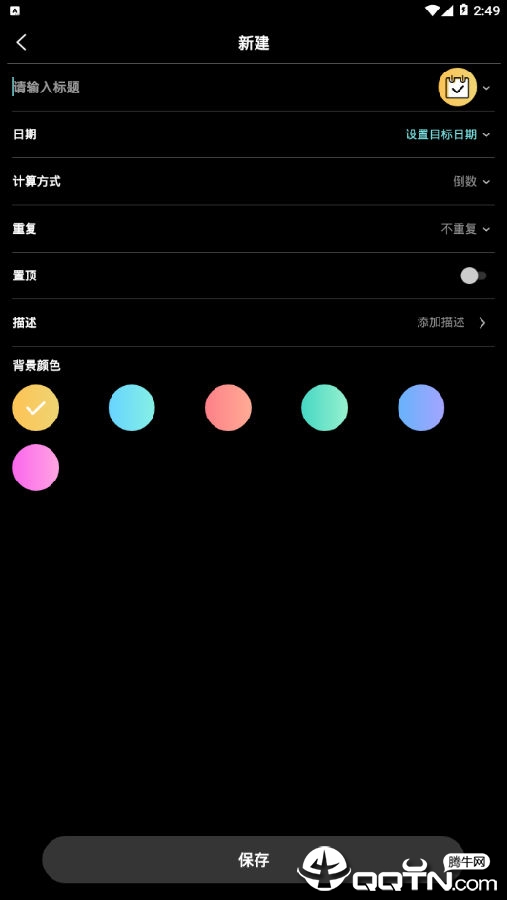Expand the 重复 不重复 dropdown
The height and width of the screenshot is (900, 507).
pos(465,229)
